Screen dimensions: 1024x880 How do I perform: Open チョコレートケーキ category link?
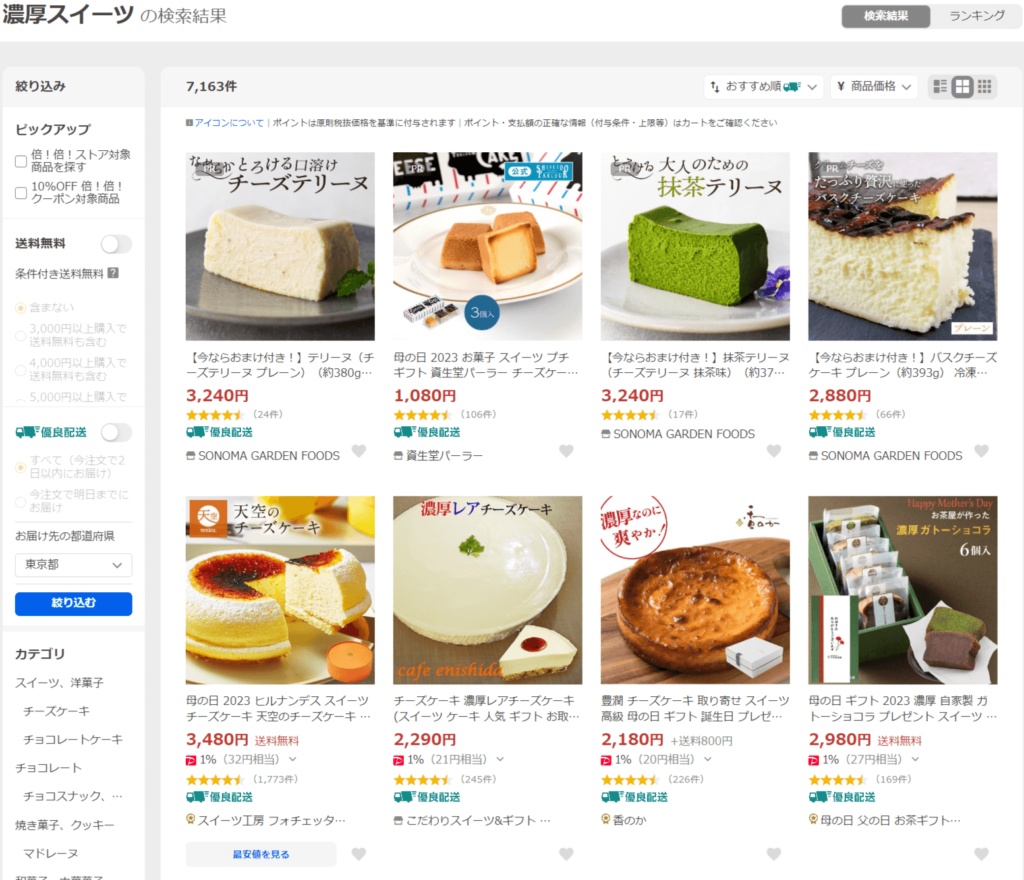point(73,739)
